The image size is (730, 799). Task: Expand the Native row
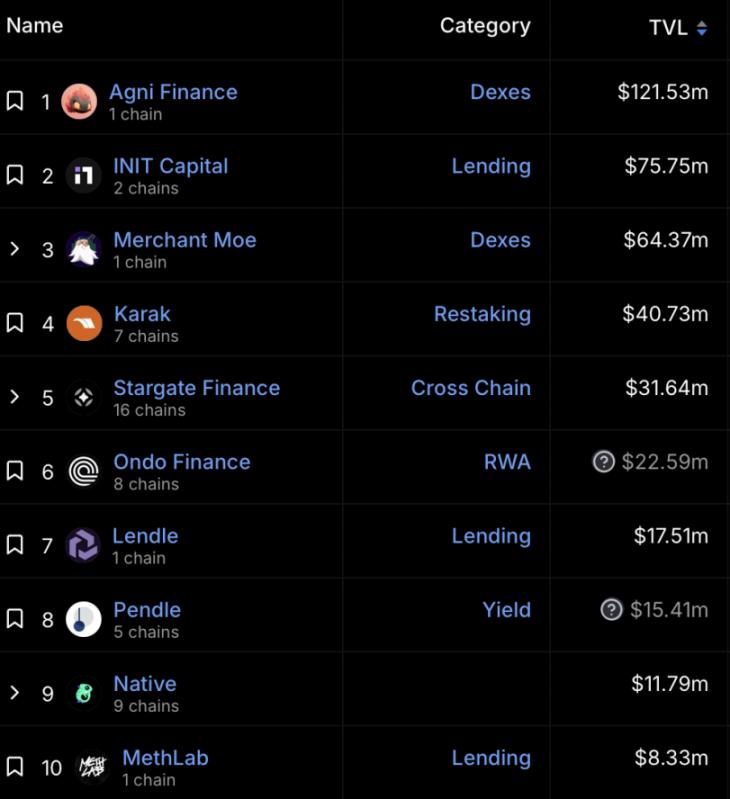[14, 693]
